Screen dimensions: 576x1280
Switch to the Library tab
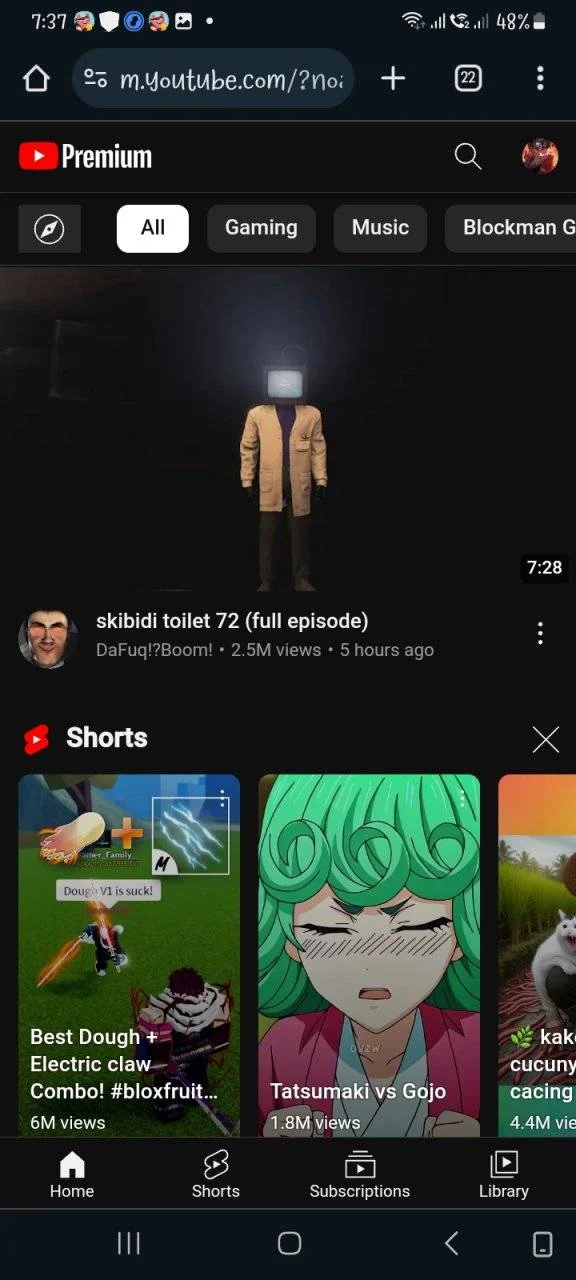504,1174
